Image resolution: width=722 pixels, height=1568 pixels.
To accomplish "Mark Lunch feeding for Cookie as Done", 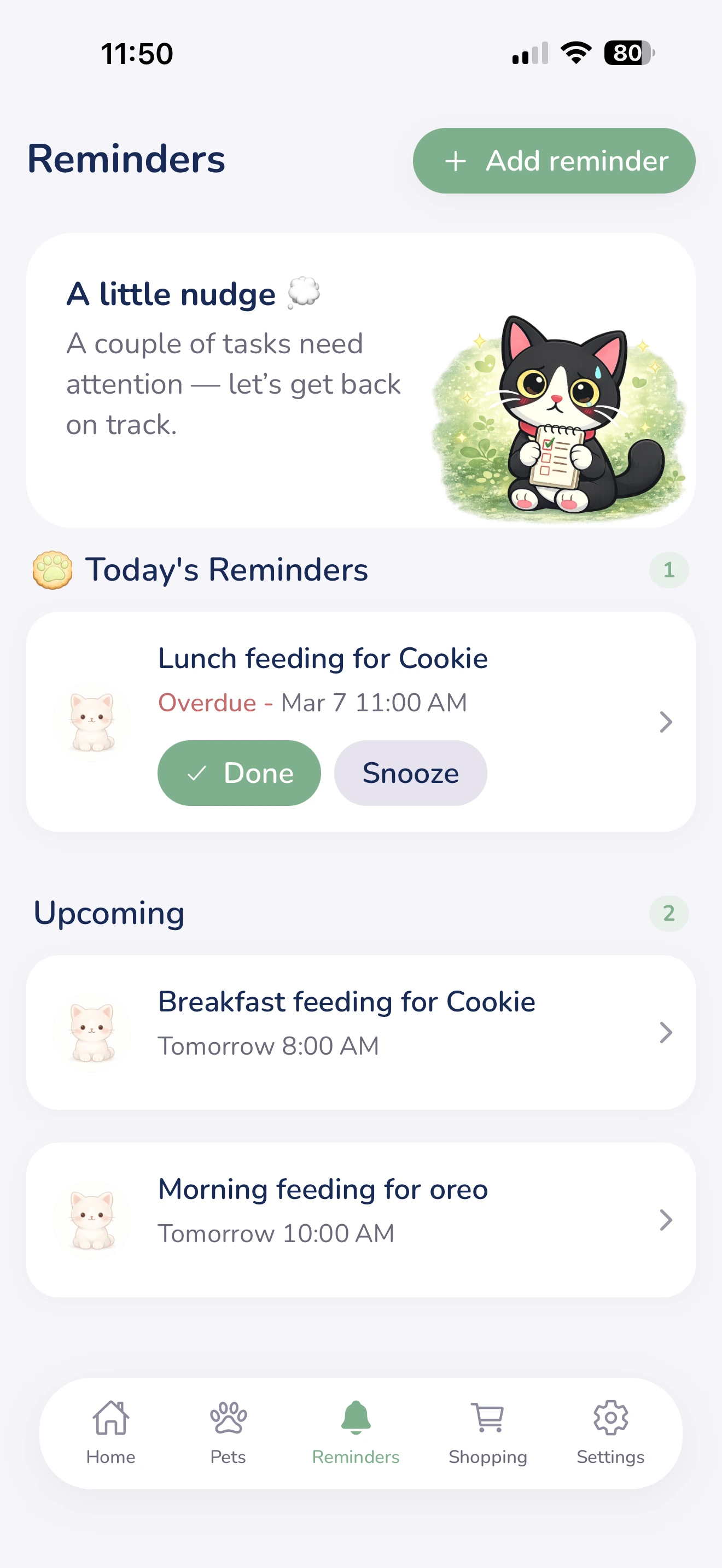I will [238, 773].
